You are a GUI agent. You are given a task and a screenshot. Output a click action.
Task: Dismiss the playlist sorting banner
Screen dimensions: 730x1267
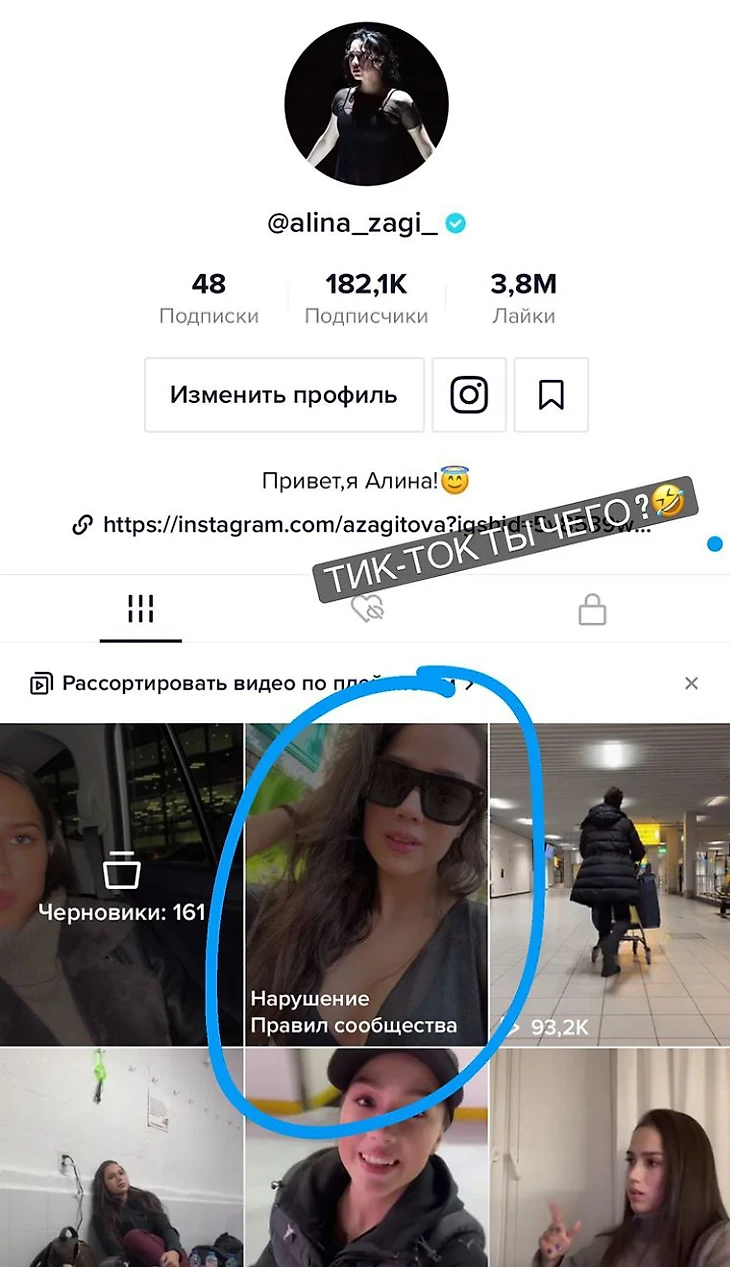(691, 684)
